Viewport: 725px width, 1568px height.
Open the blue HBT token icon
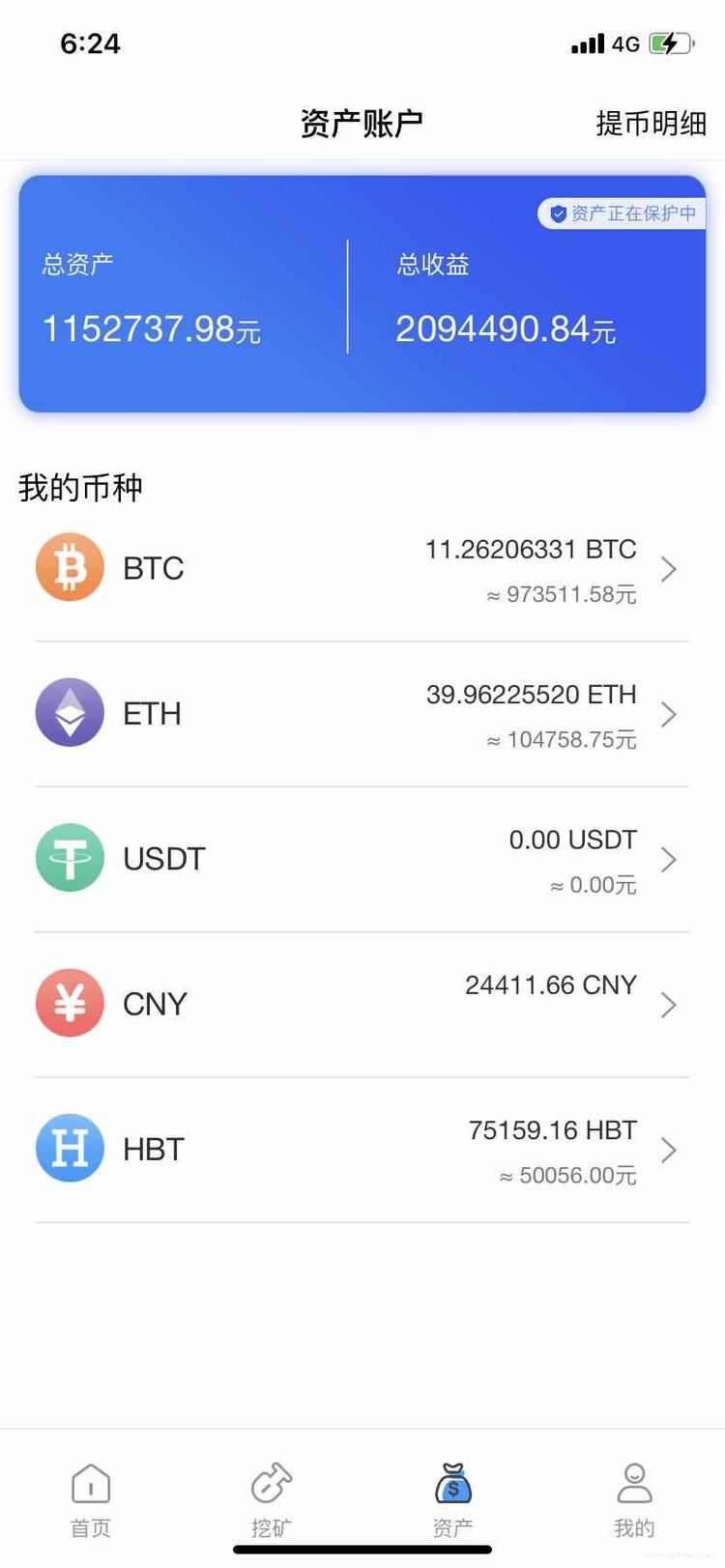coord(69,1148)
